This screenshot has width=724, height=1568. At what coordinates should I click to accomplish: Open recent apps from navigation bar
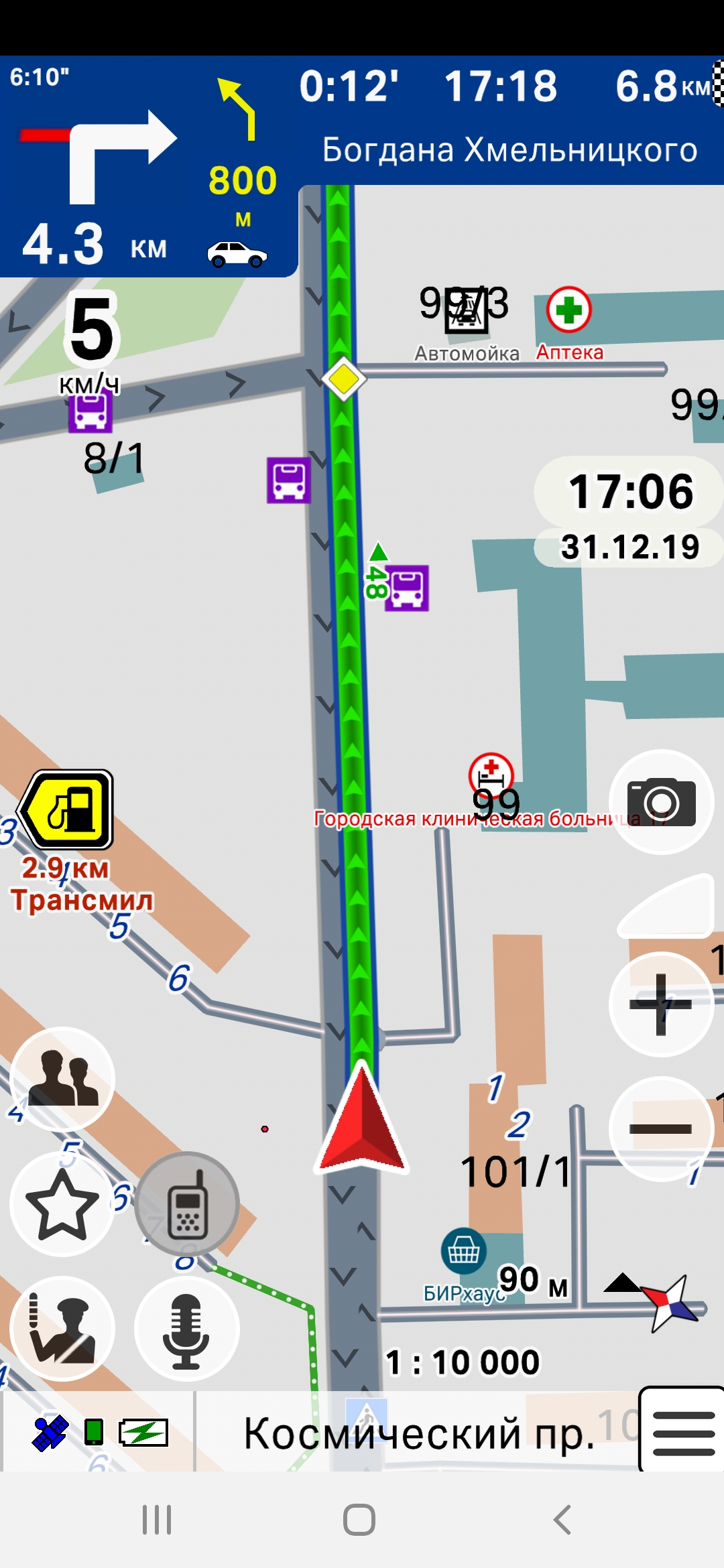coord(157,1520)
